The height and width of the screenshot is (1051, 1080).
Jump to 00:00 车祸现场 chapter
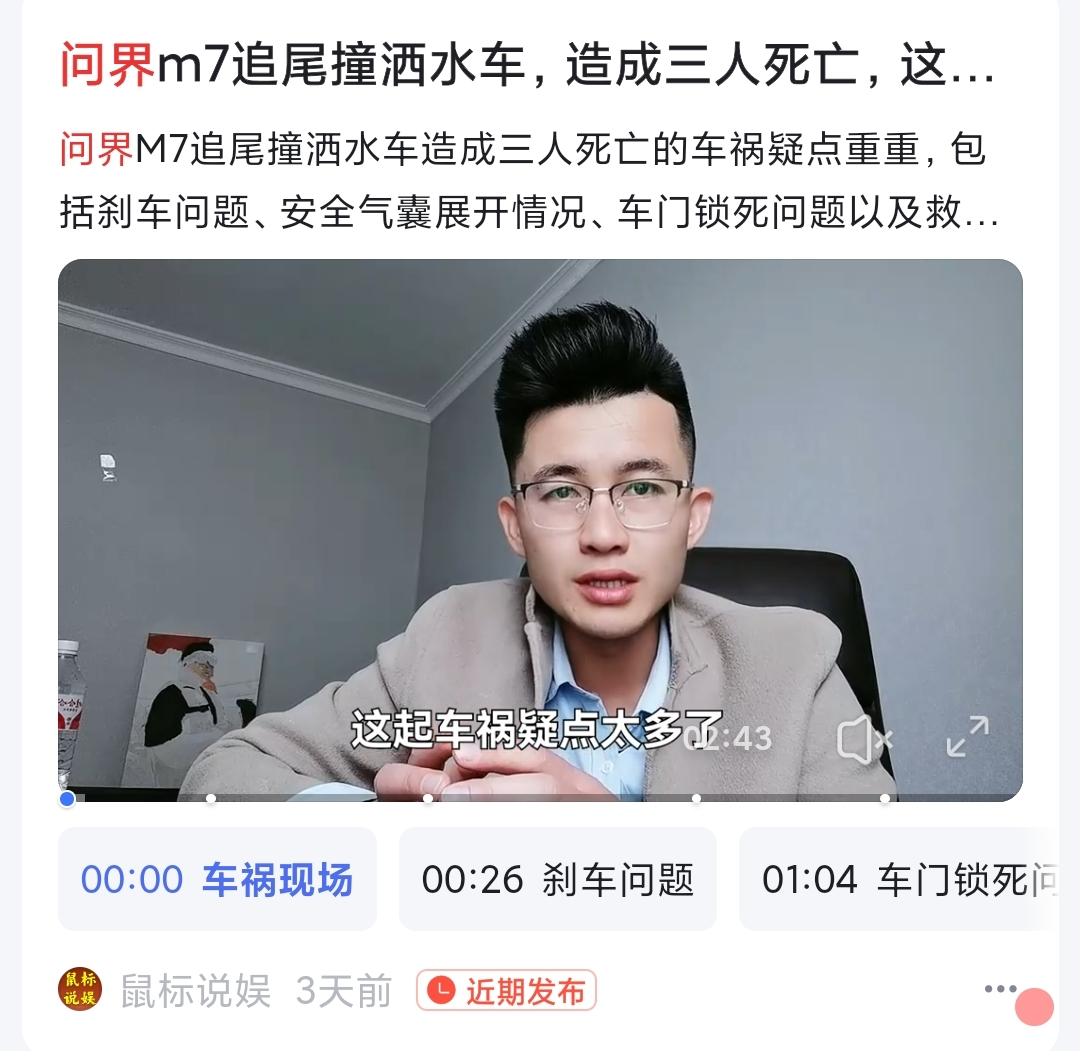click(x=217, y=880)
